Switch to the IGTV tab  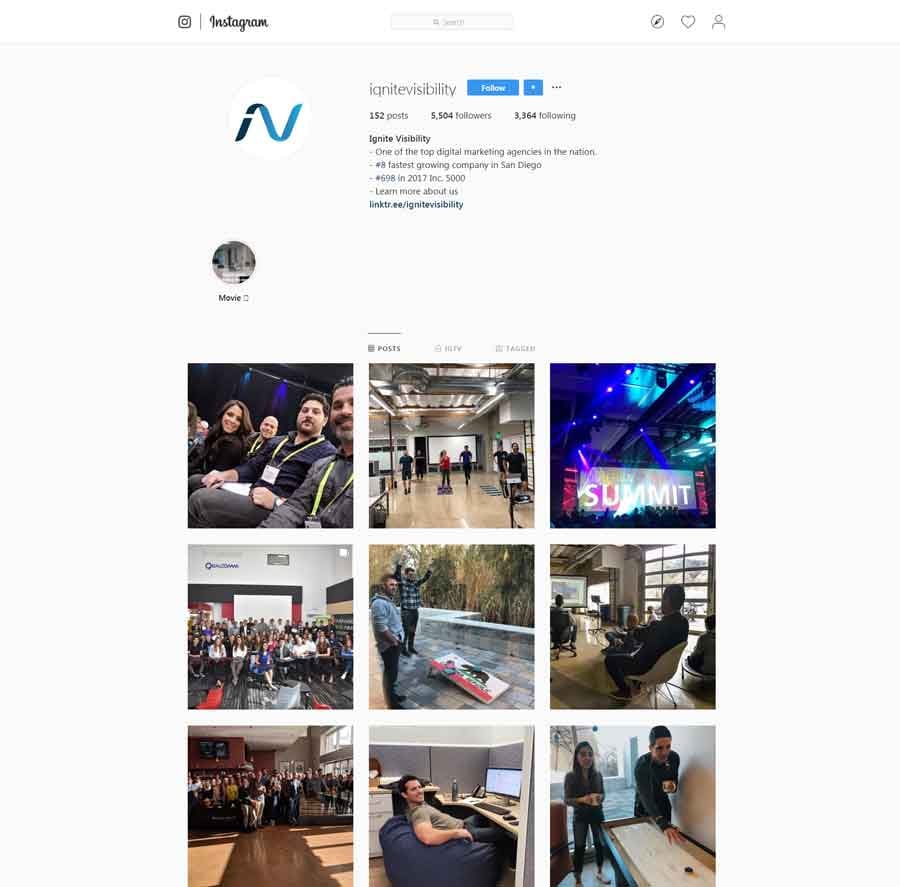[x=448, y=348]
